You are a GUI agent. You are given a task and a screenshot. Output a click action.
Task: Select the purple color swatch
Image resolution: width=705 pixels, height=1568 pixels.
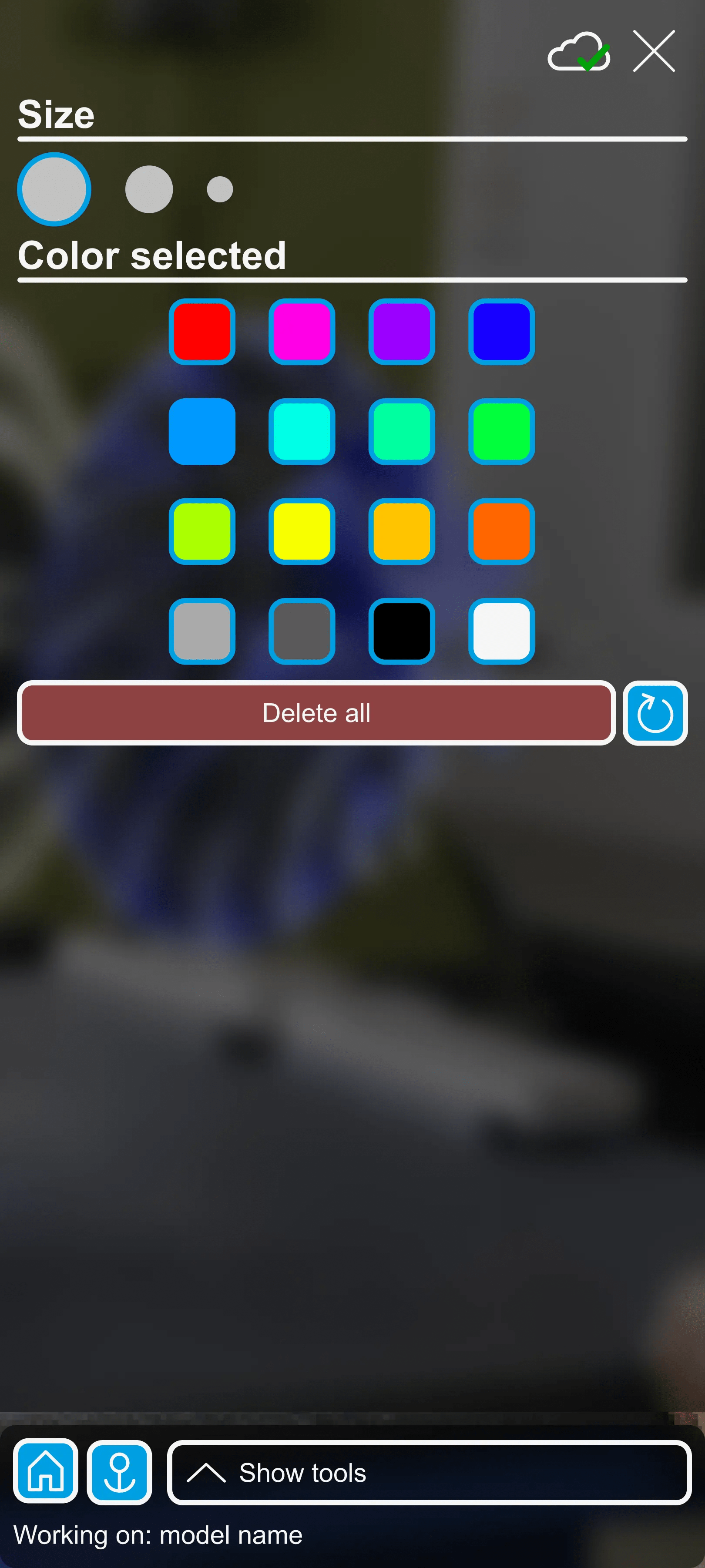pyautogui.click(x=402, y=332)
